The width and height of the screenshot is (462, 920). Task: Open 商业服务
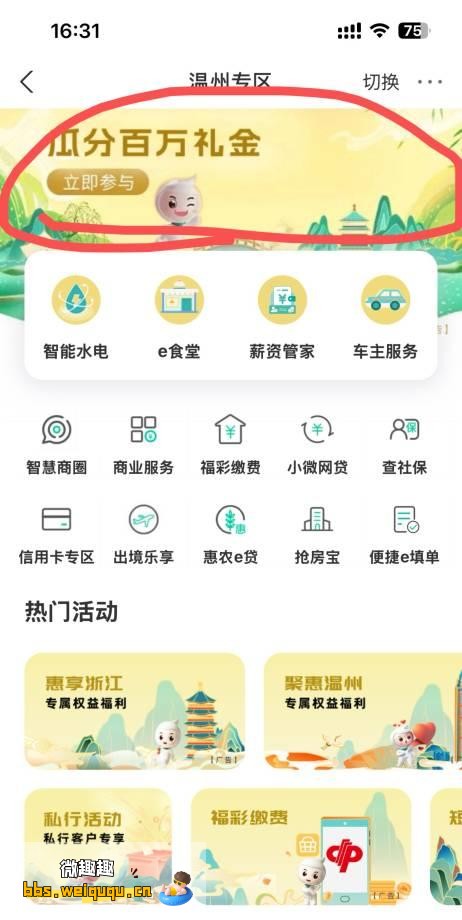(143, 446)
